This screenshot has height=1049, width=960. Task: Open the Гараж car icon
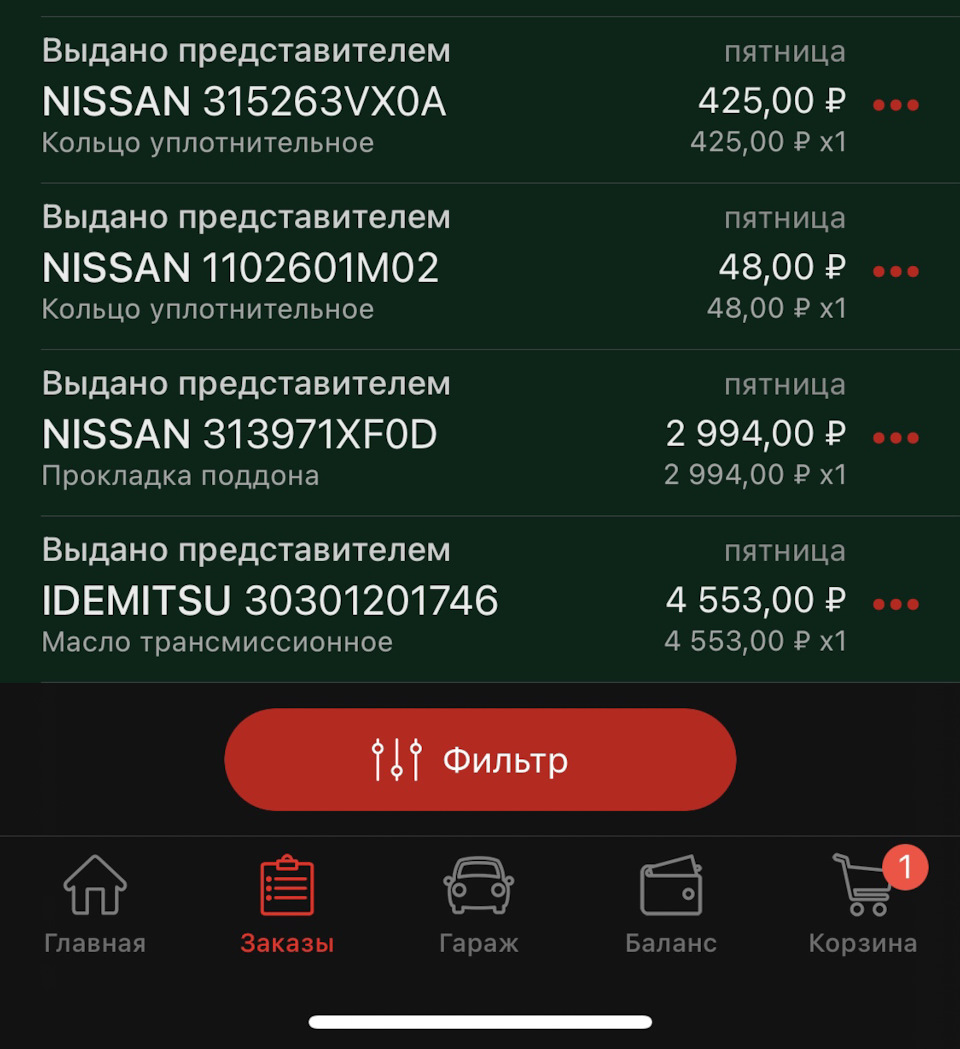click(x=477, y=884)
